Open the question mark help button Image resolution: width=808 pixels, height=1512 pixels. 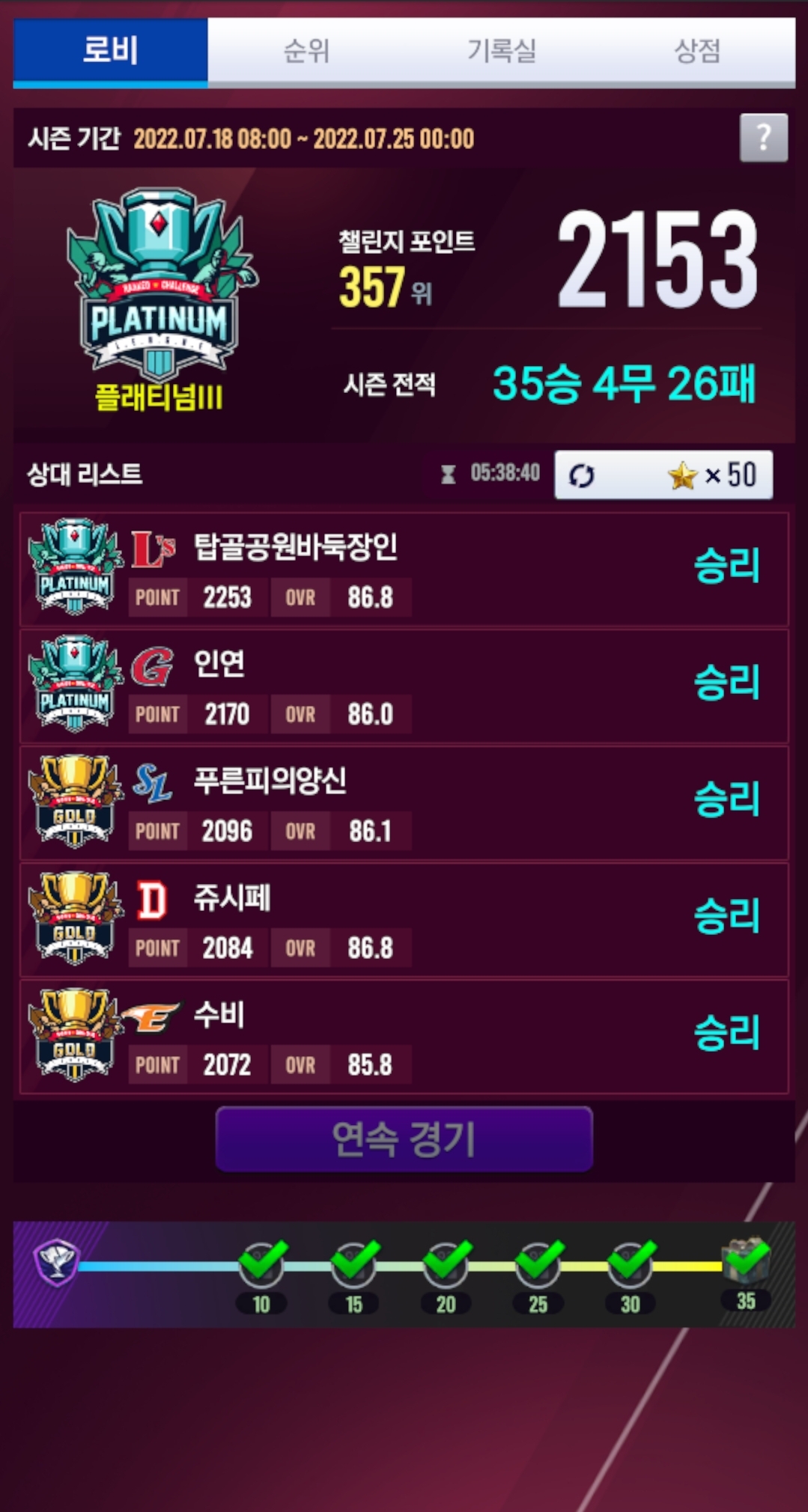point(763,138)
